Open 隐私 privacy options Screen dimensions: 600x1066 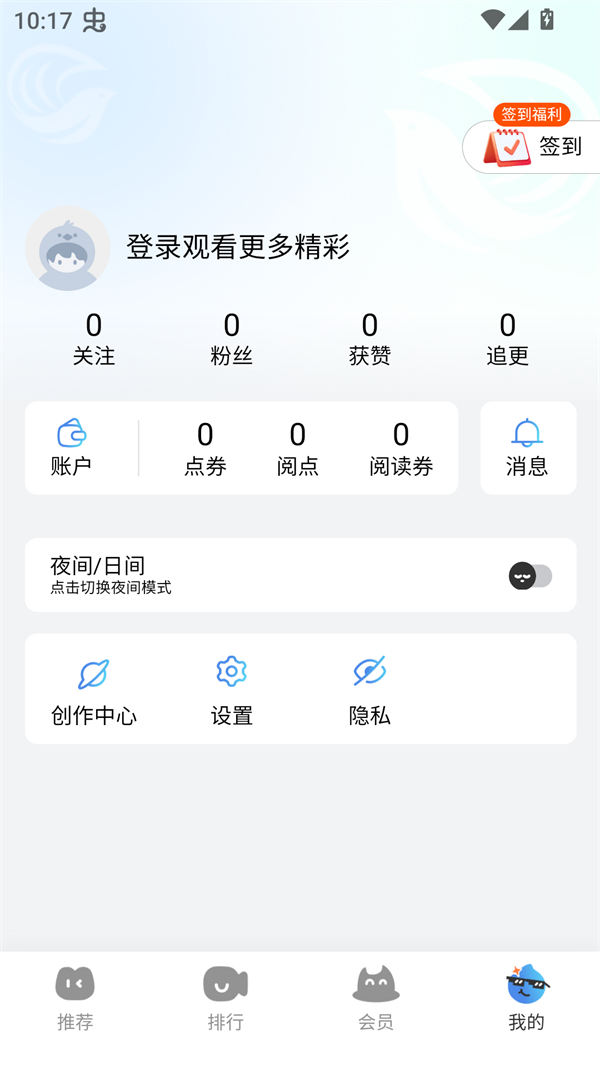point(369,689)
